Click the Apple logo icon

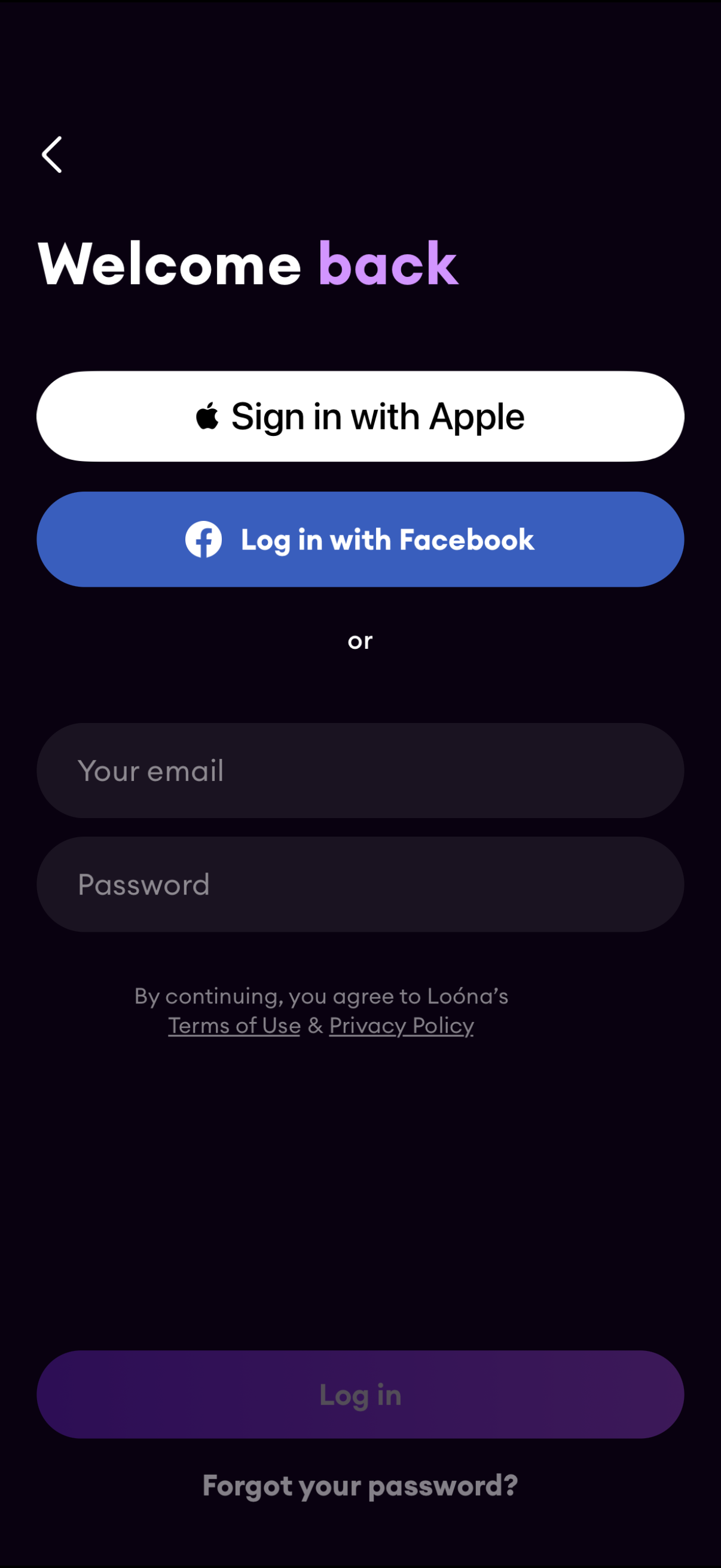point(207,415)
